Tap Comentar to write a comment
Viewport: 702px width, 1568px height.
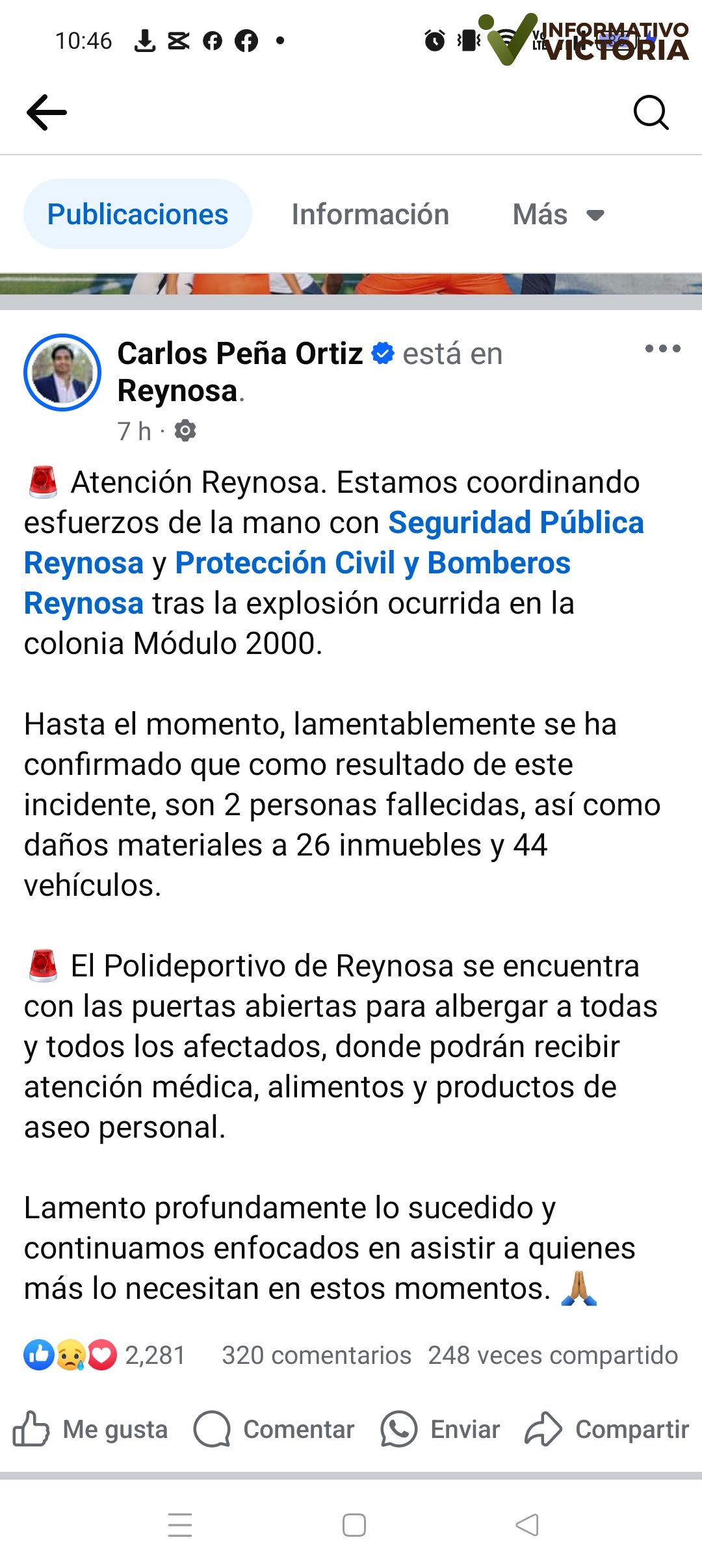point(274,1430)
